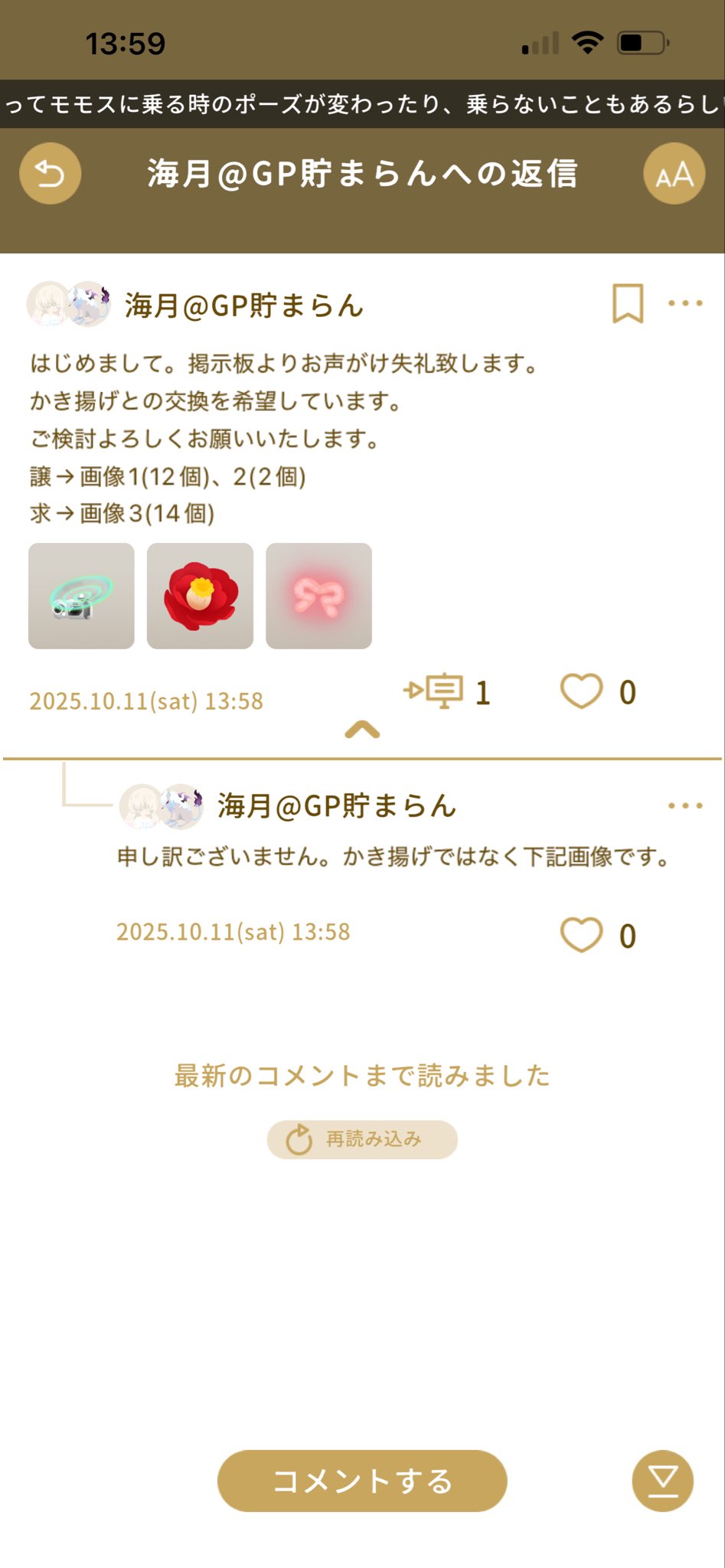
Task: View the red camellia flower image
Action: click(x=200, y=596)
